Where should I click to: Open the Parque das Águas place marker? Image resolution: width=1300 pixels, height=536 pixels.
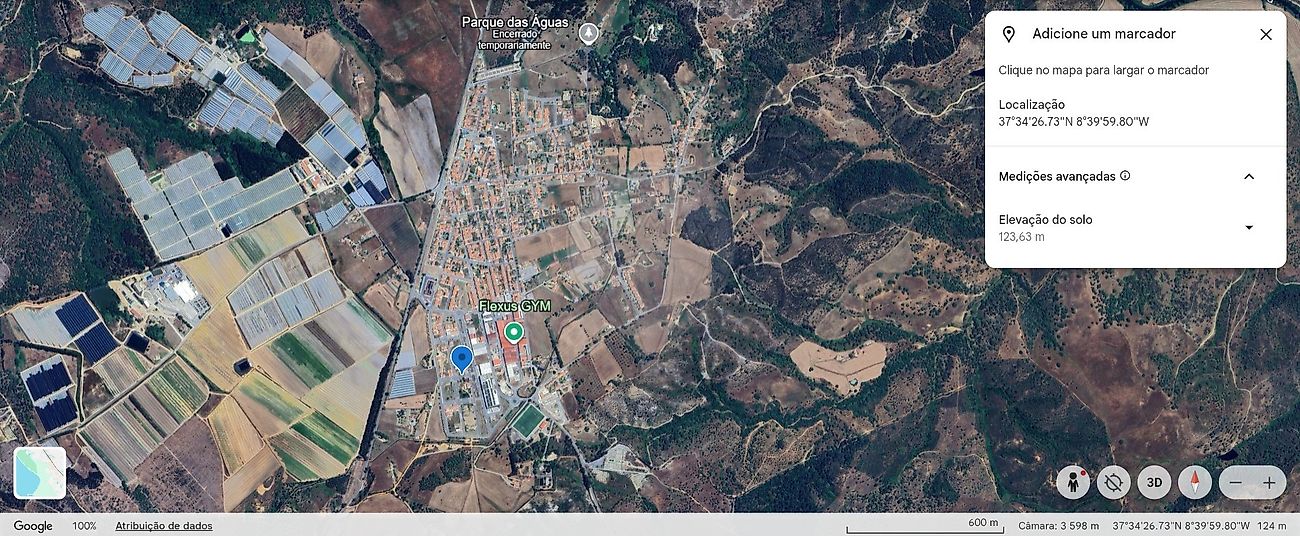[x=589, y=33]
